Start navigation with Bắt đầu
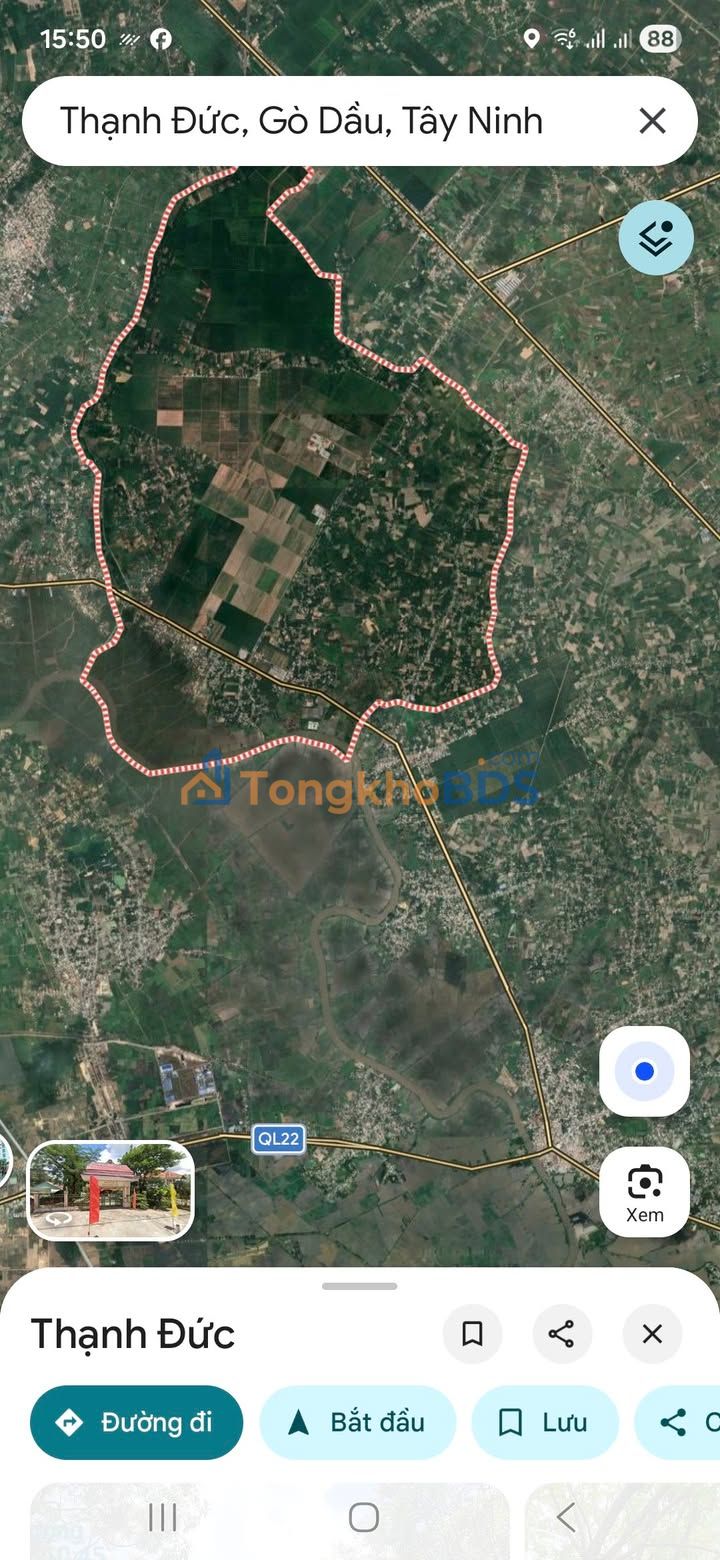Image resolution: width=720 pixels, height=1560 pixels. 358,1422
